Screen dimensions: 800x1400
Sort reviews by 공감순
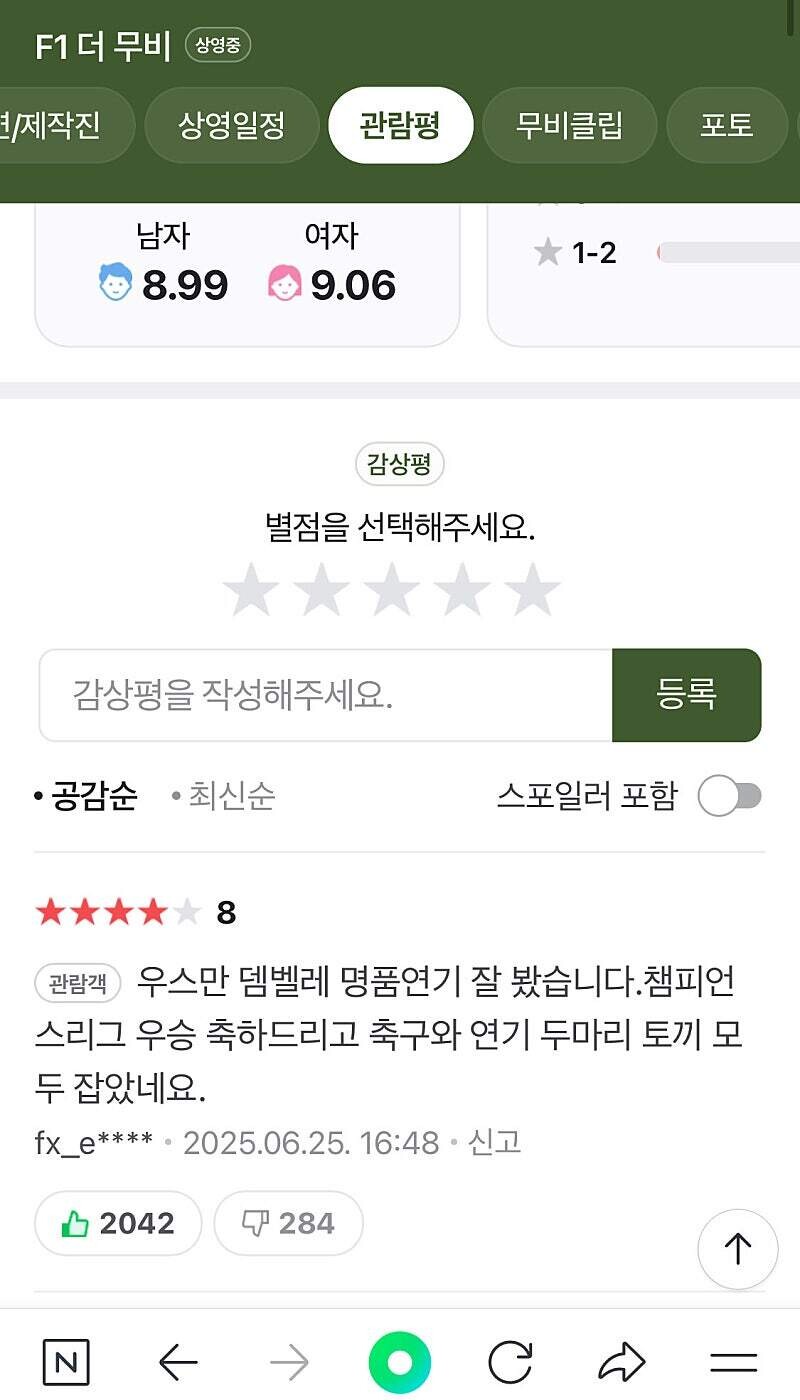click(86, 797)
